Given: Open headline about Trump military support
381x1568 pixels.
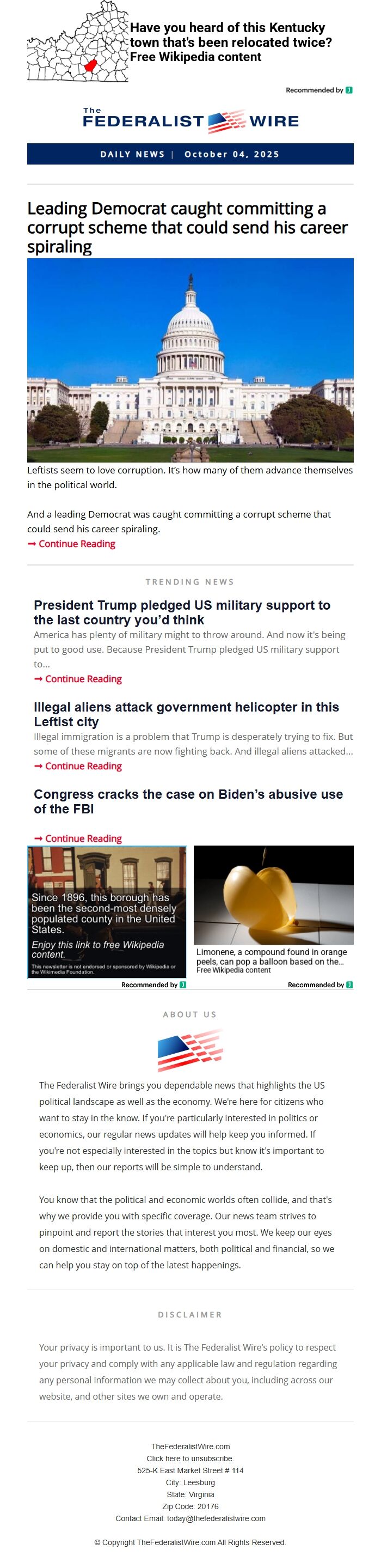Looking at the screenshot, I should pyautogui.click(x=182, y=612).
